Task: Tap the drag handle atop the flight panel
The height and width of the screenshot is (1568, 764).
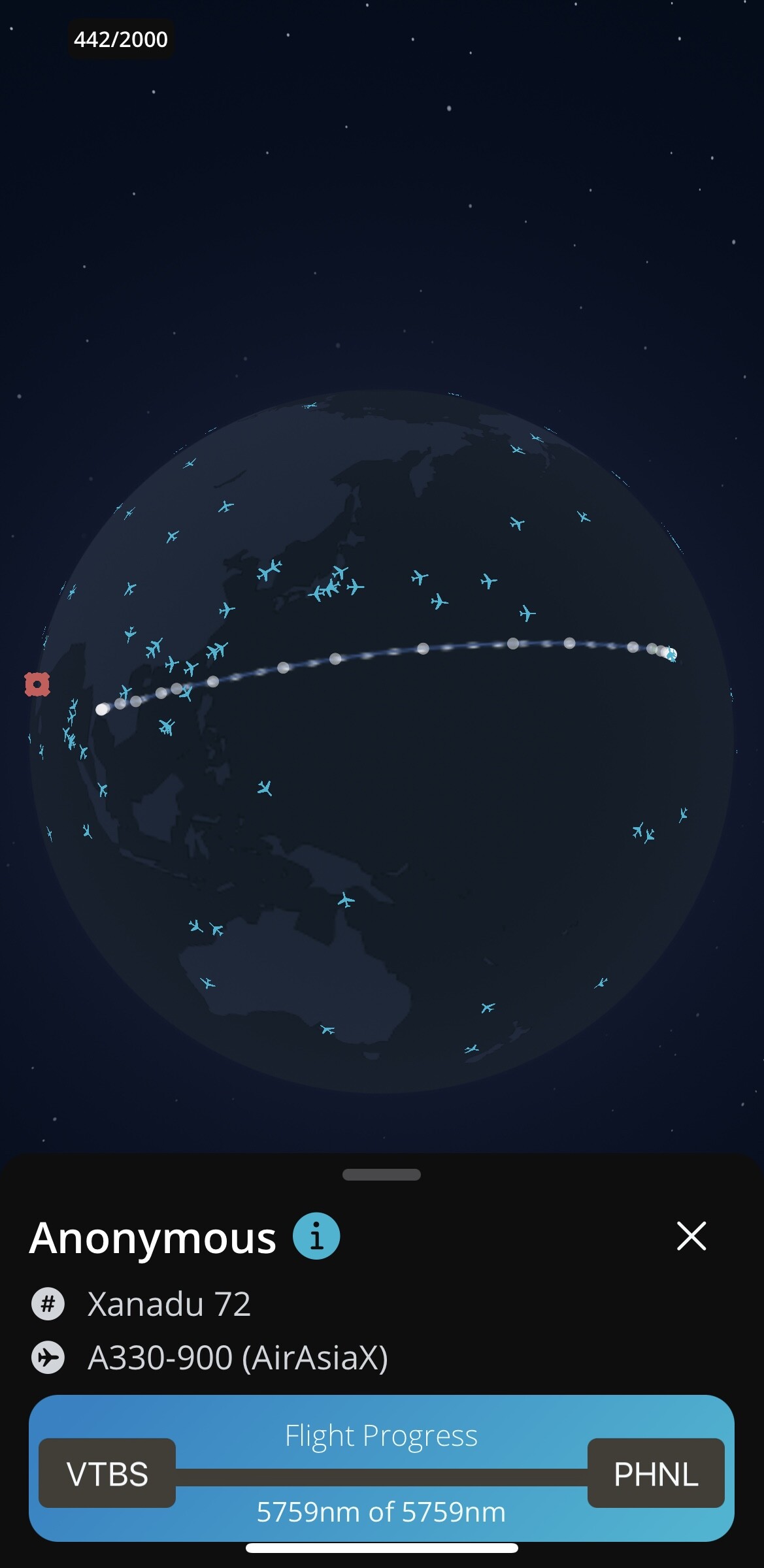Action: click(382, 1174)
